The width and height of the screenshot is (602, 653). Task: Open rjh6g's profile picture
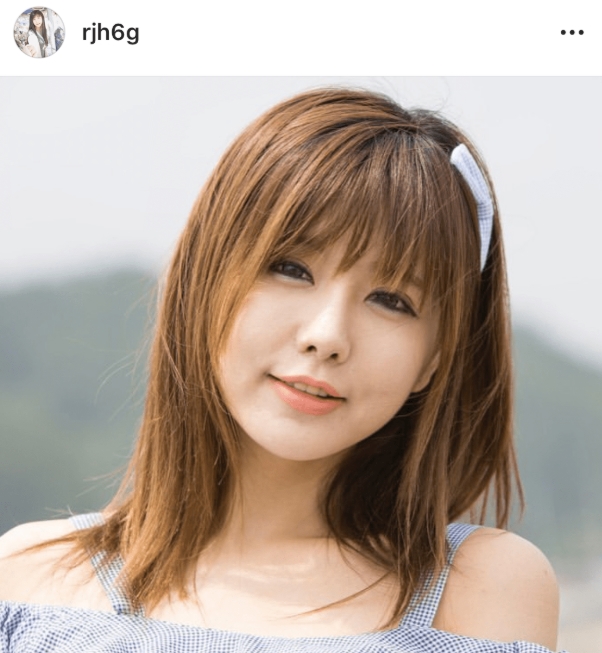[38, 32]
